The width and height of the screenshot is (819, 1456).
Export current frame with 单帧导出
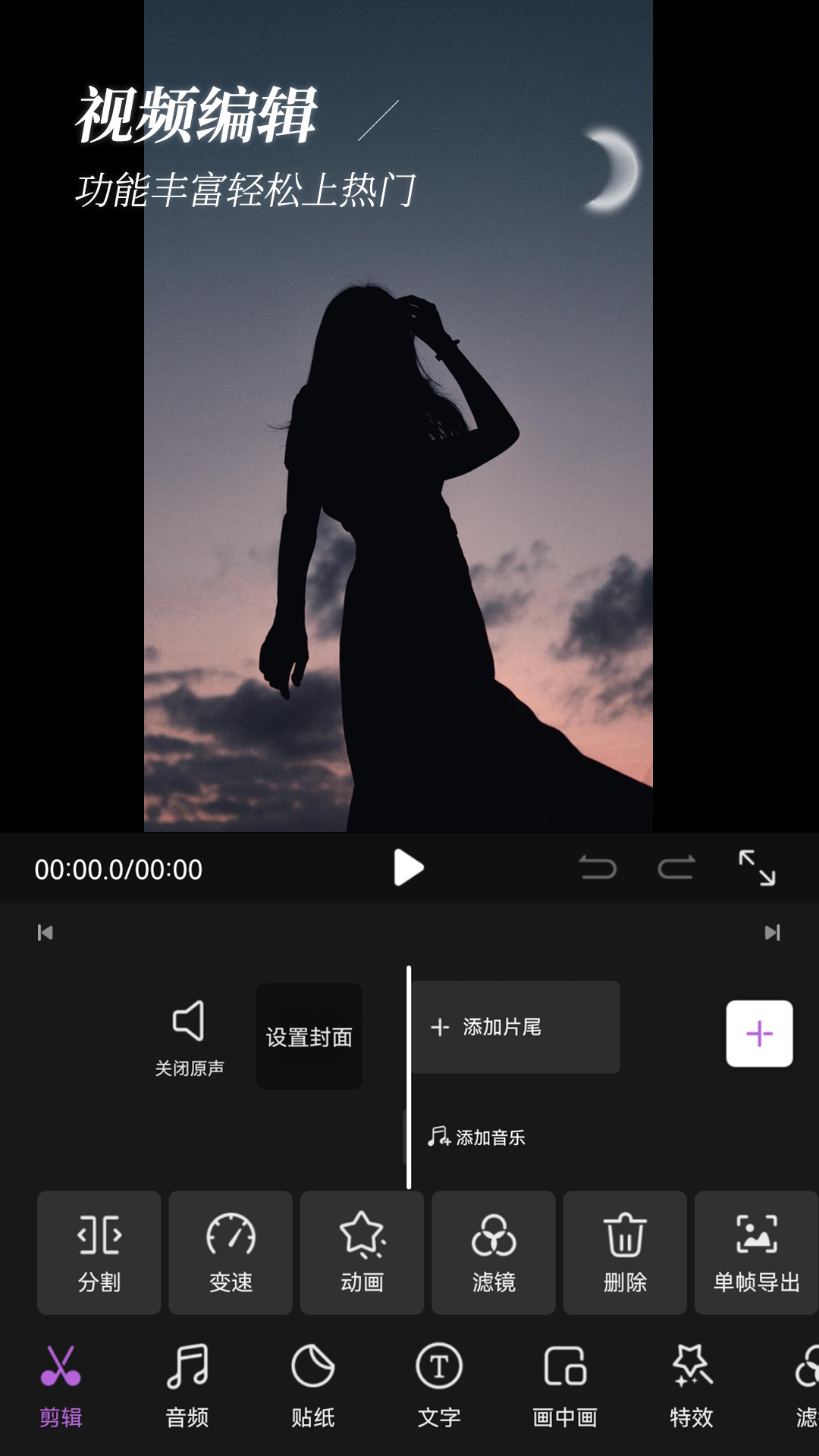pyautogui.click(x=756, y=1252)
